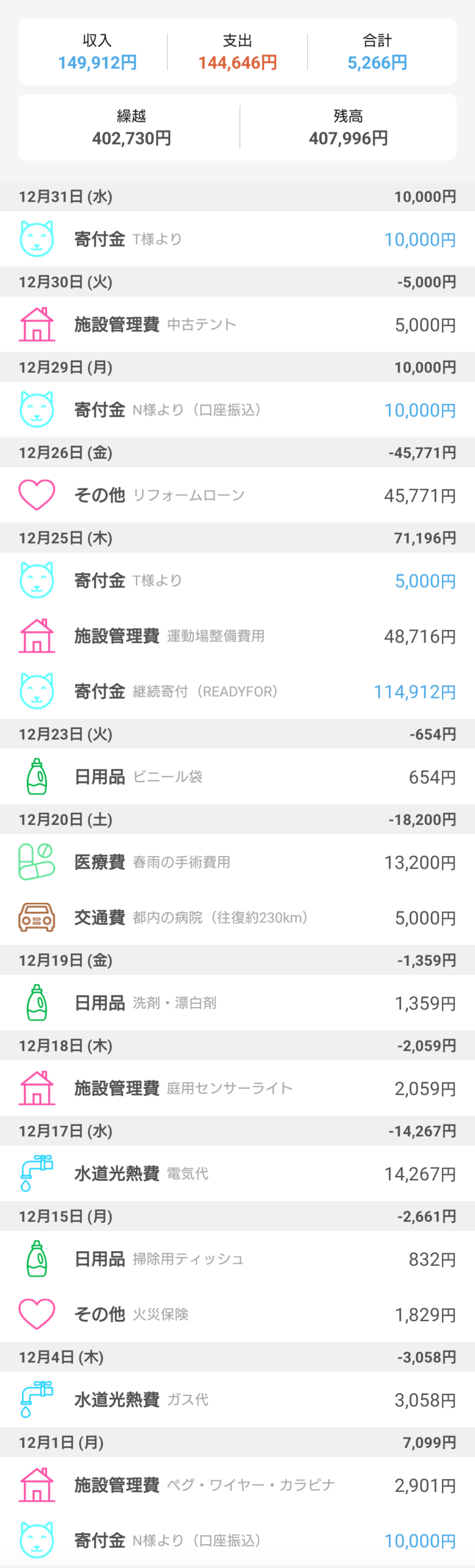
Task: Open the 12月29日 寄付金 N様より entry
Action: pos(238,410)
